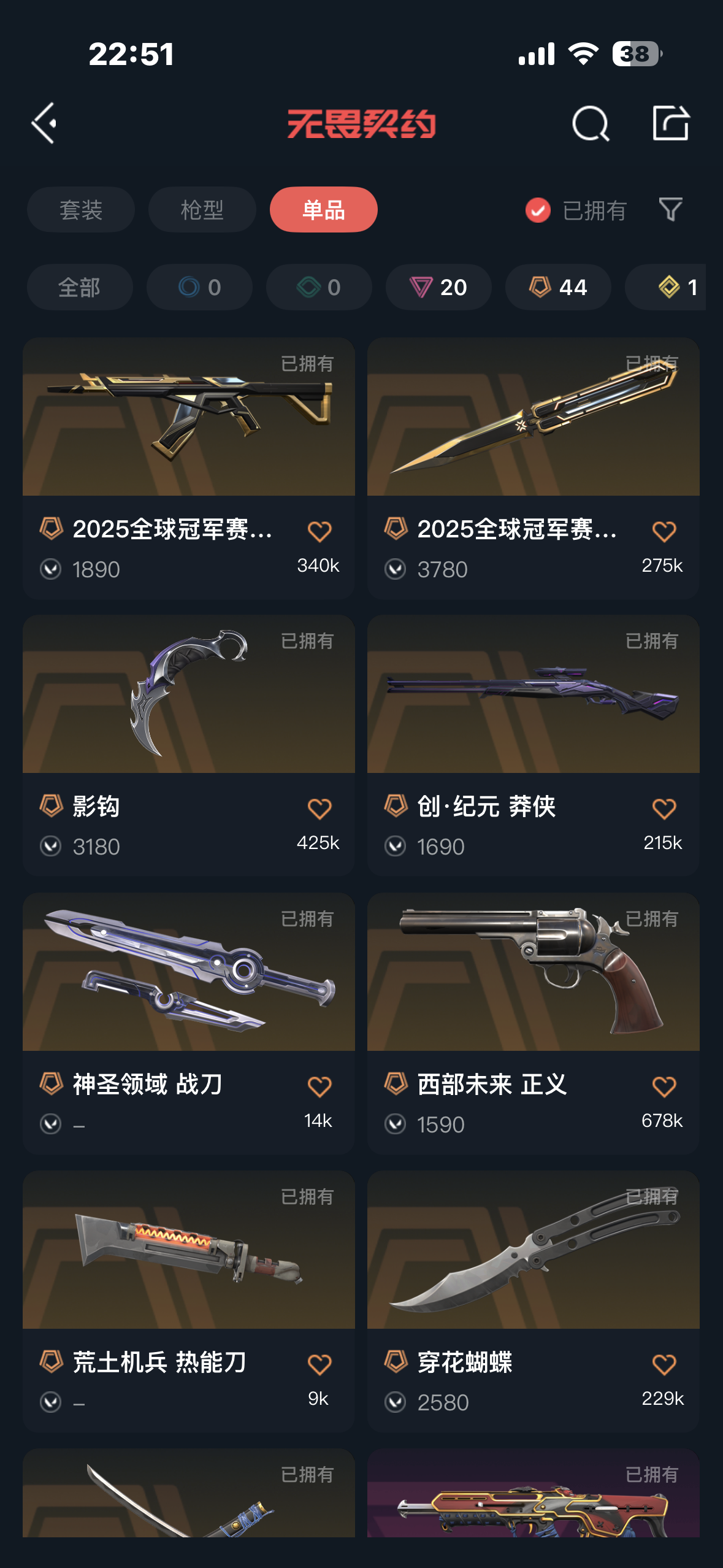The width and height of the screenshot is (723, 1568).
Task: Like the 荒土机兵 热能刀 skin
Action: coord(319,1364)
